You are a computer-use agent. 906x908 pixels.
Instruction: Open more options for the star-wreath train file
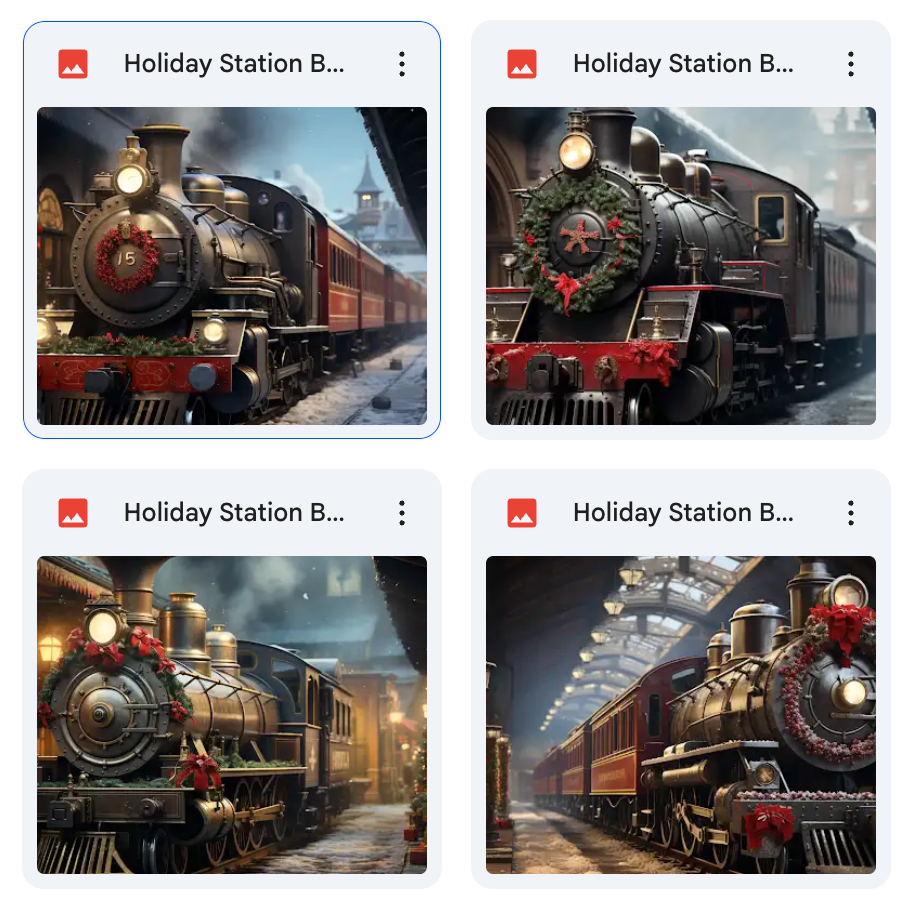(x=850, y=65)
